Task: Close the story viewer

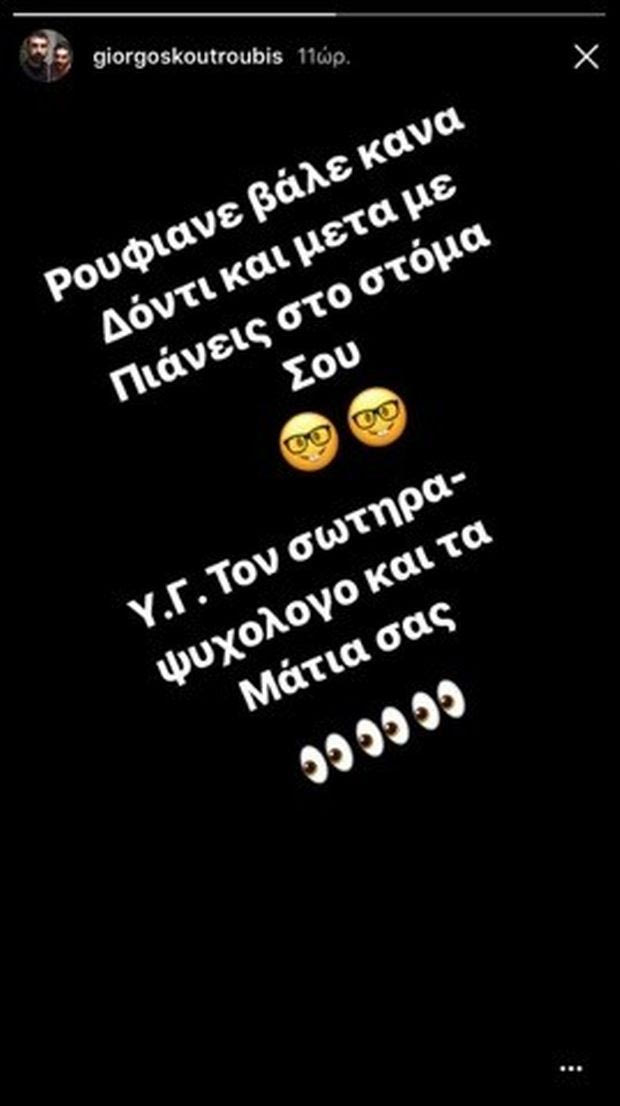Action: (x=585, y=58)
